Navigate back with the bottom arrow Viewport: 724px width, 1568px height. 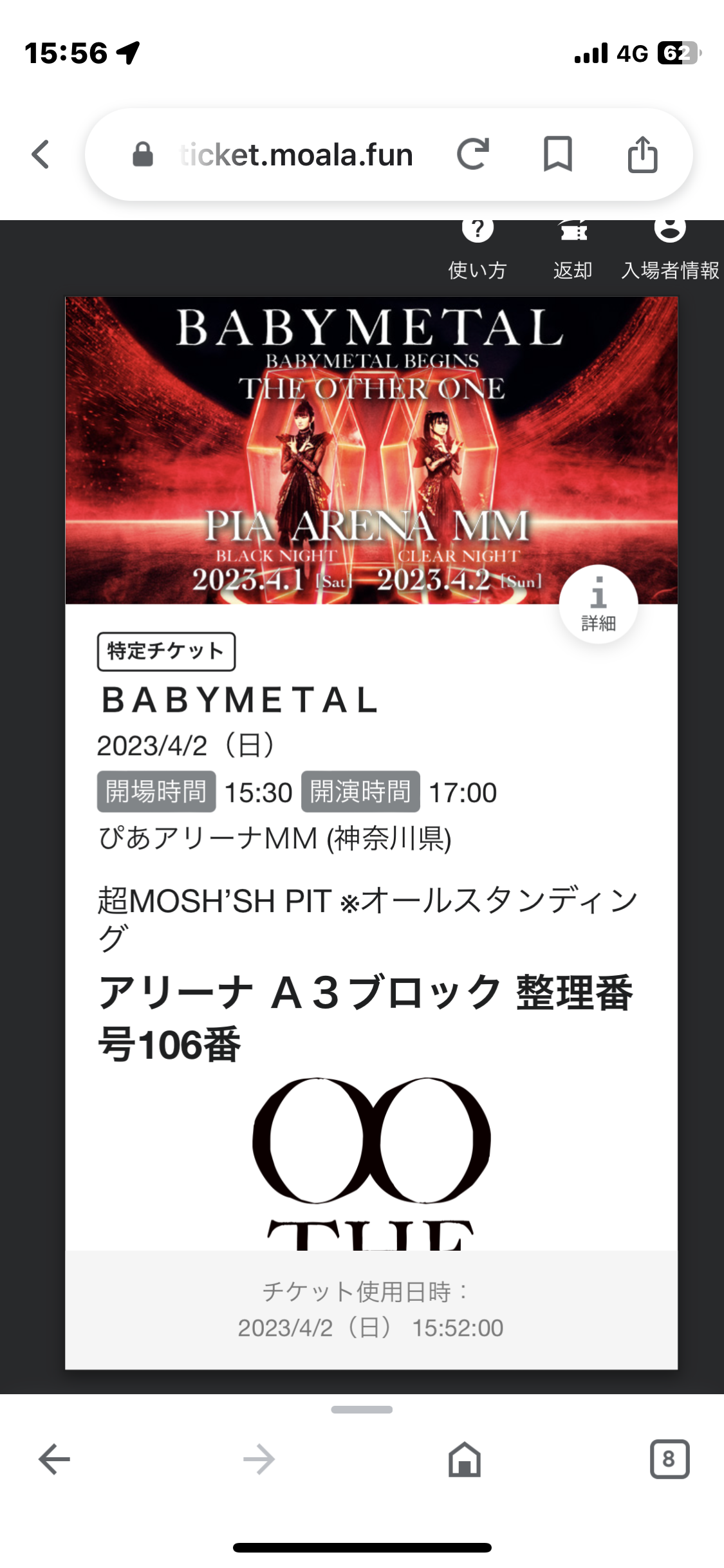(x=55, y=1459)
